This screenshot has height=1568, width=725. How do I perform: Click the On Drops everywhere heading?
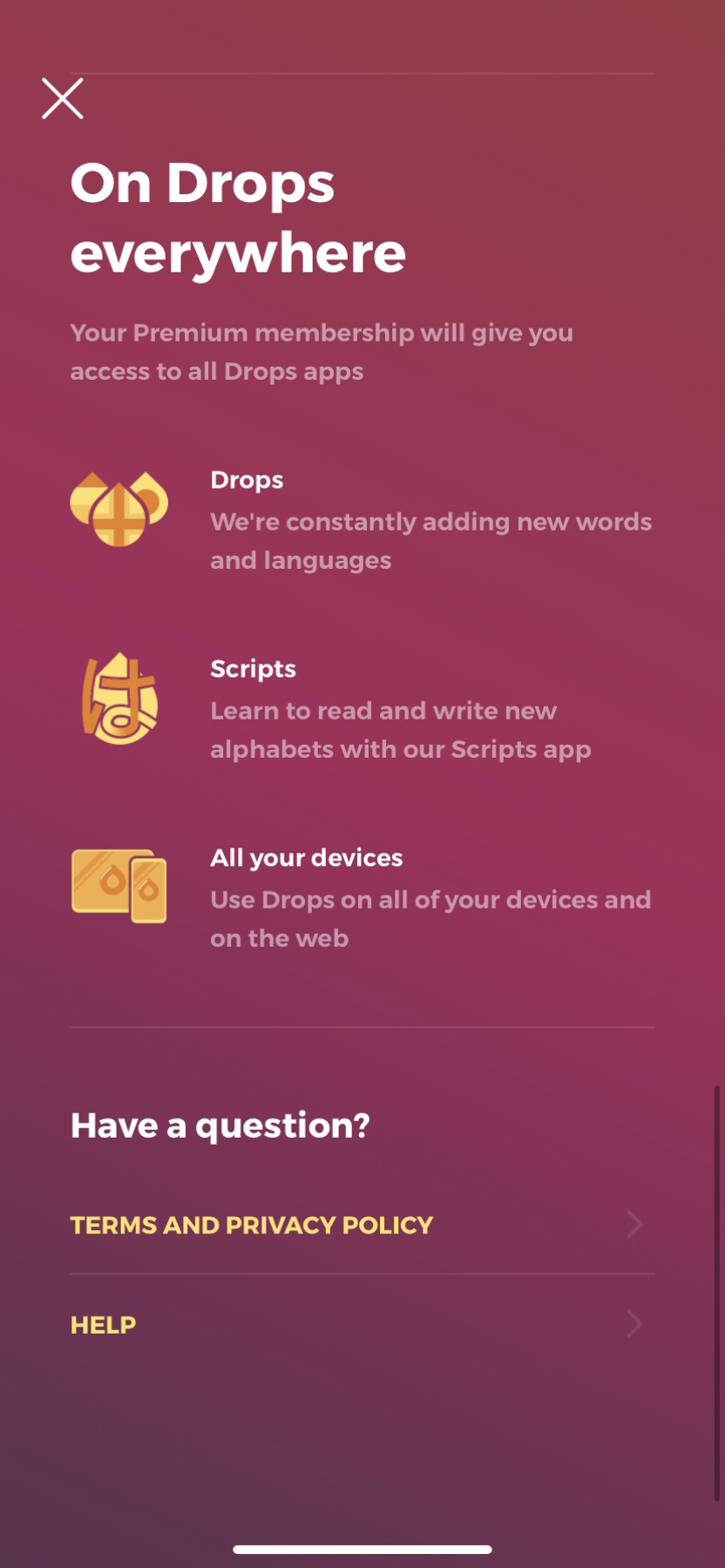[x=238, y=216]
